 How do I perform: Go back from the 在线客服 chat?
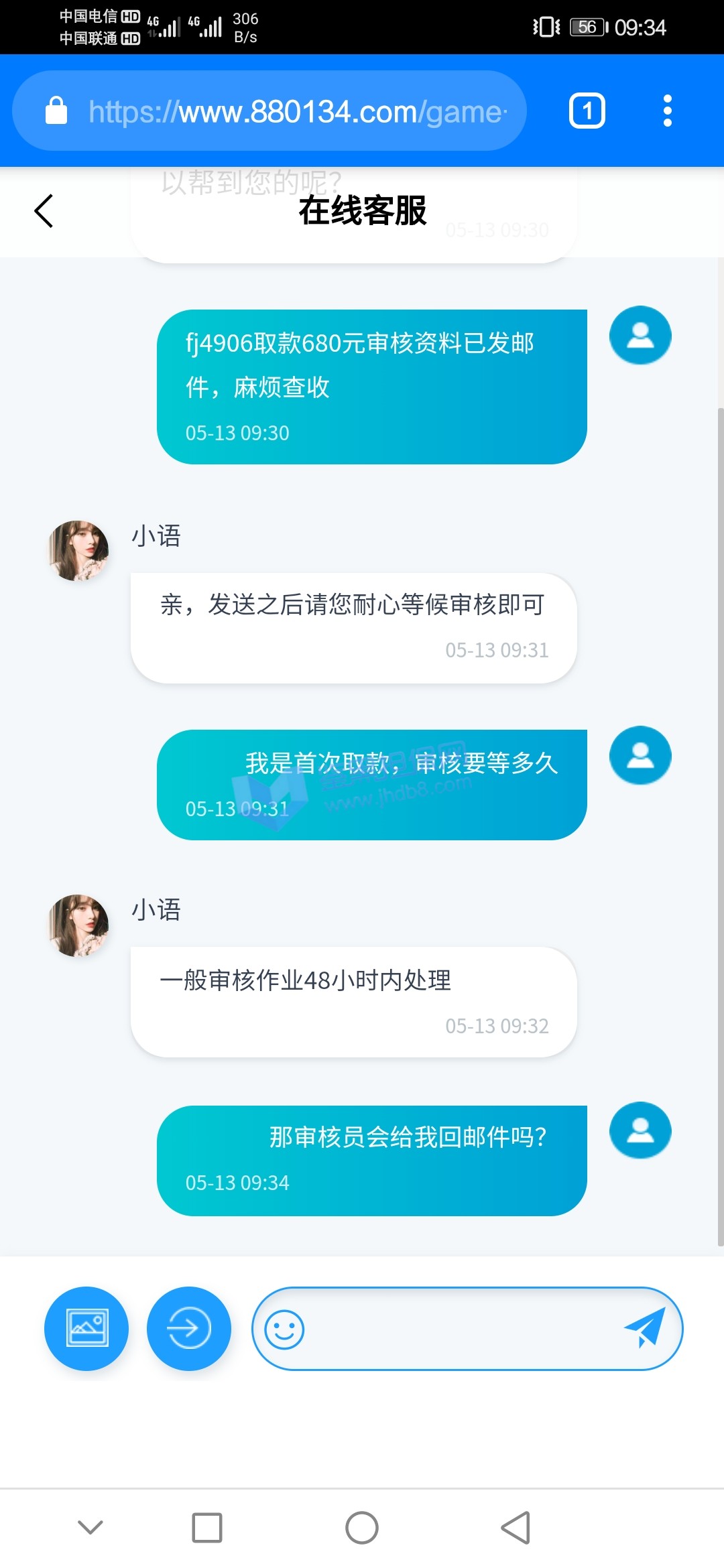click(44, 211)
